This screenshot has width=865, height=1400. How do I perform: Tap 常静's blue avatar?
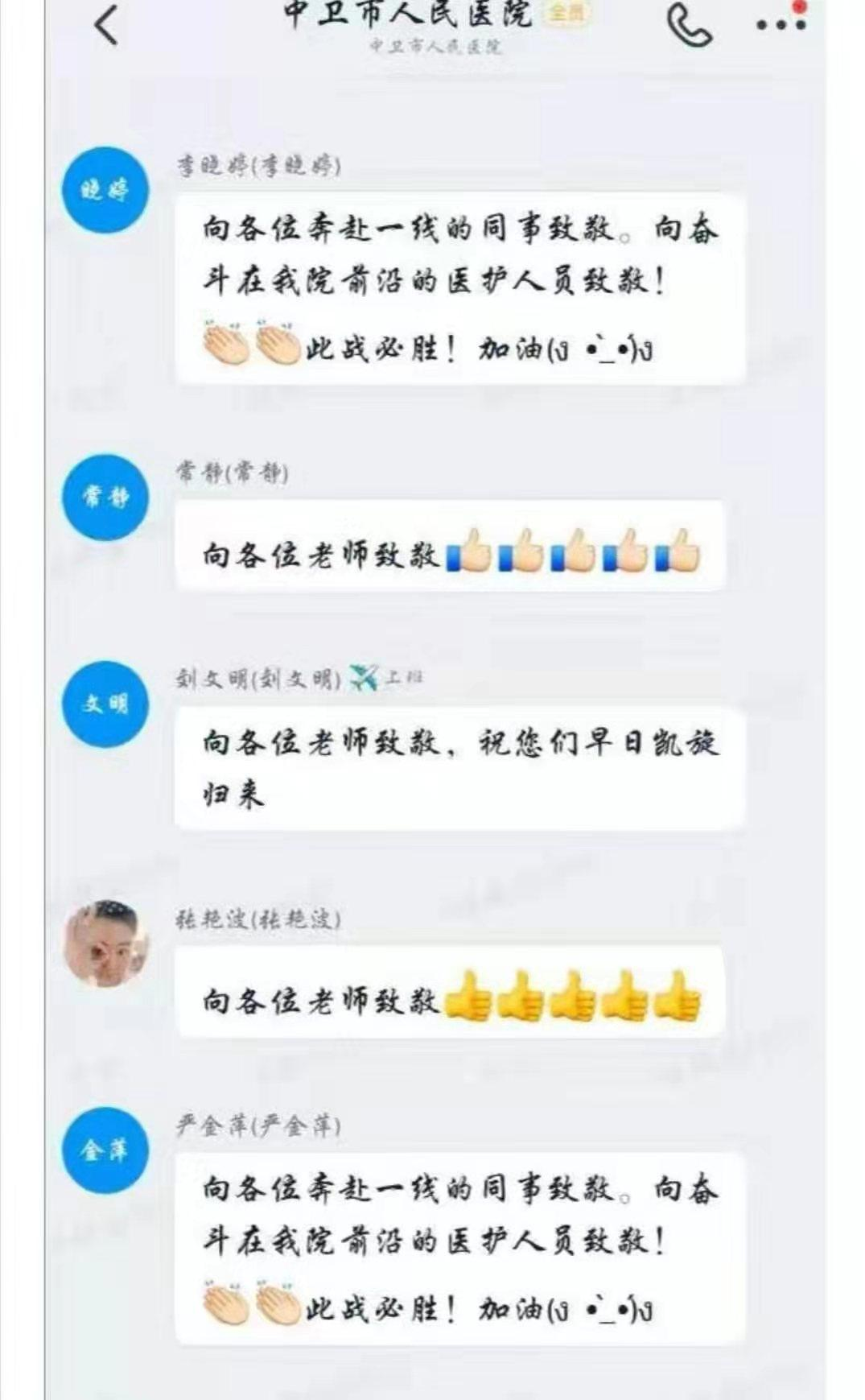point(105,497)
